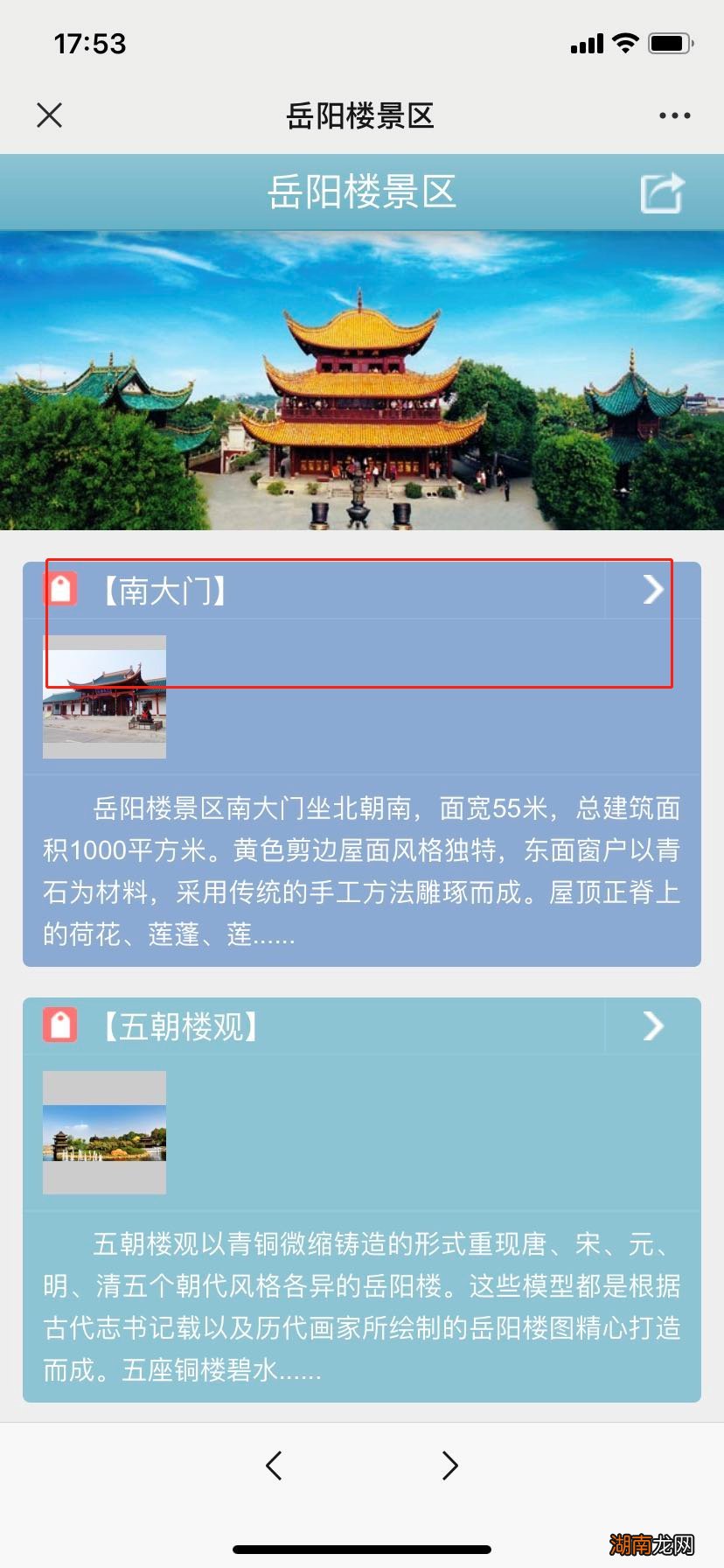
Task: Tap the 岳阳楼景区 title bar
Action: coord(362,116)
